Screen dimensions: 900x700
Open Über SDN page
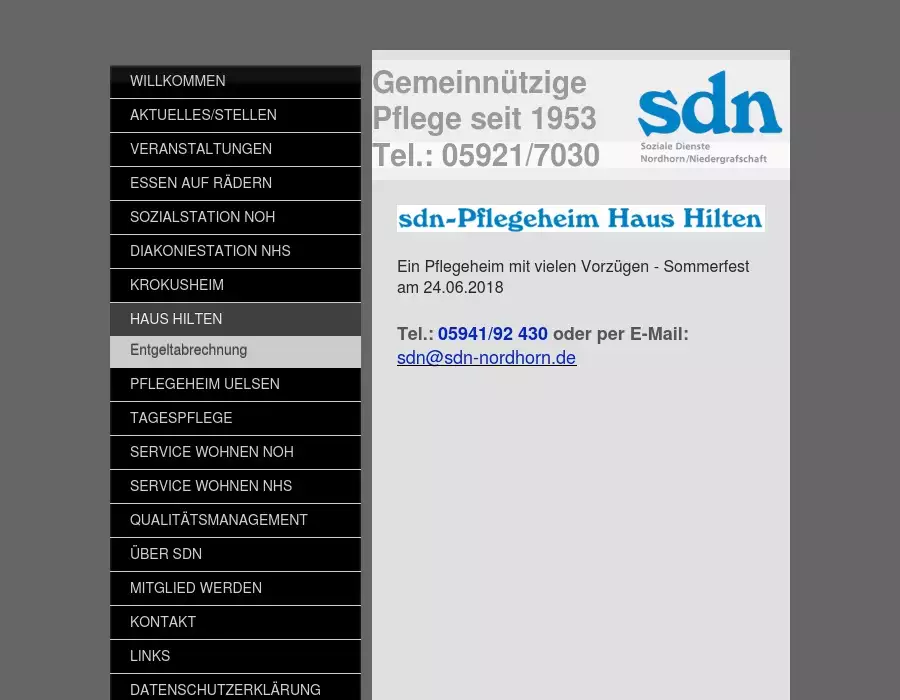166,554
